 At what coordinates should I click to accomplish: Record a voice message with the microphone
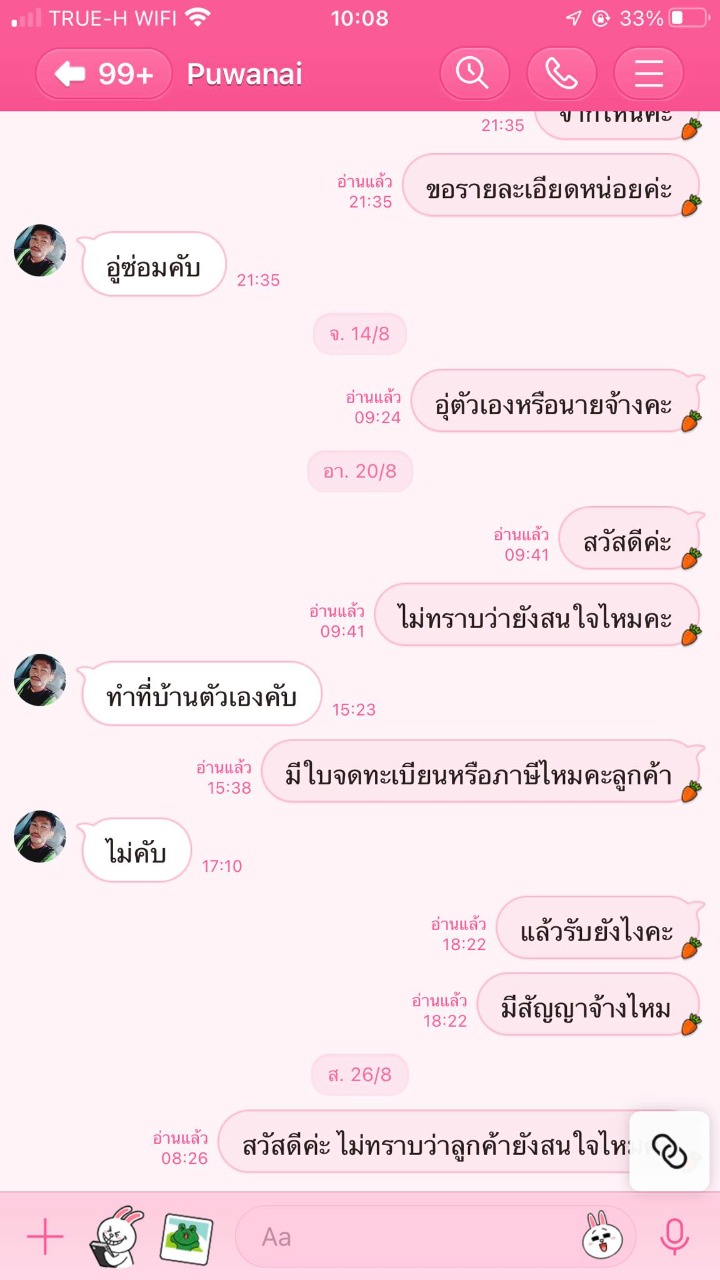pos(675,1237)
